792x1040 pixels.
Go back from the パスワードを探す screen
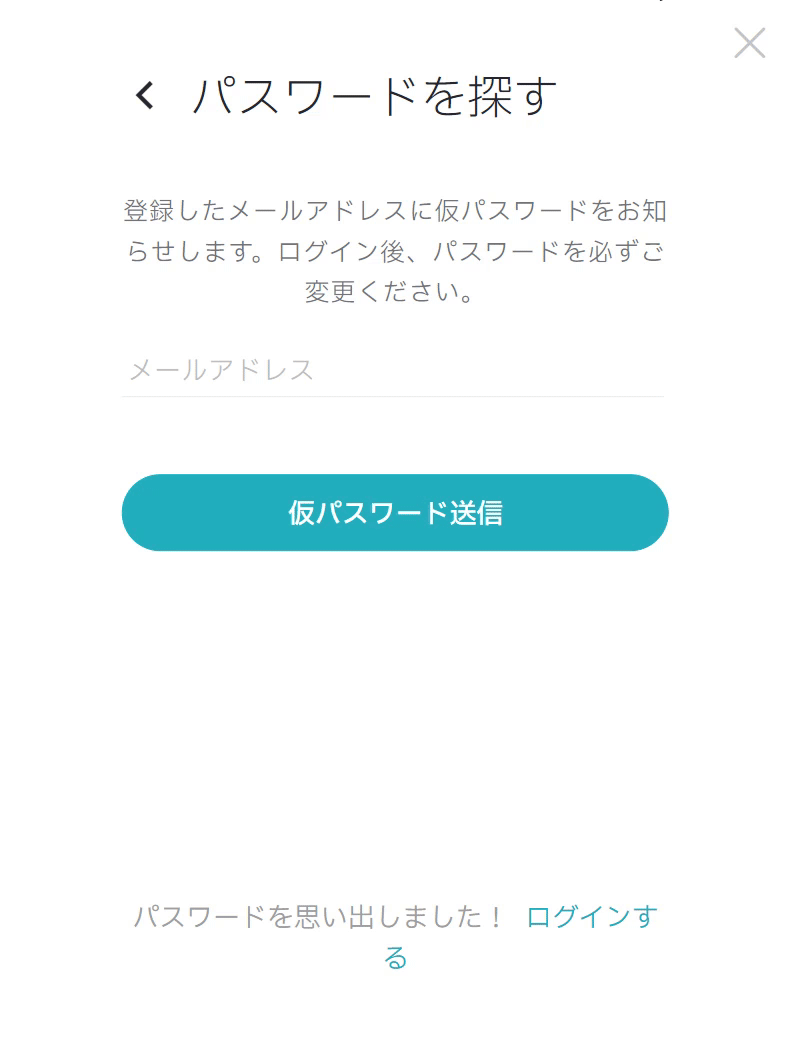145,96
